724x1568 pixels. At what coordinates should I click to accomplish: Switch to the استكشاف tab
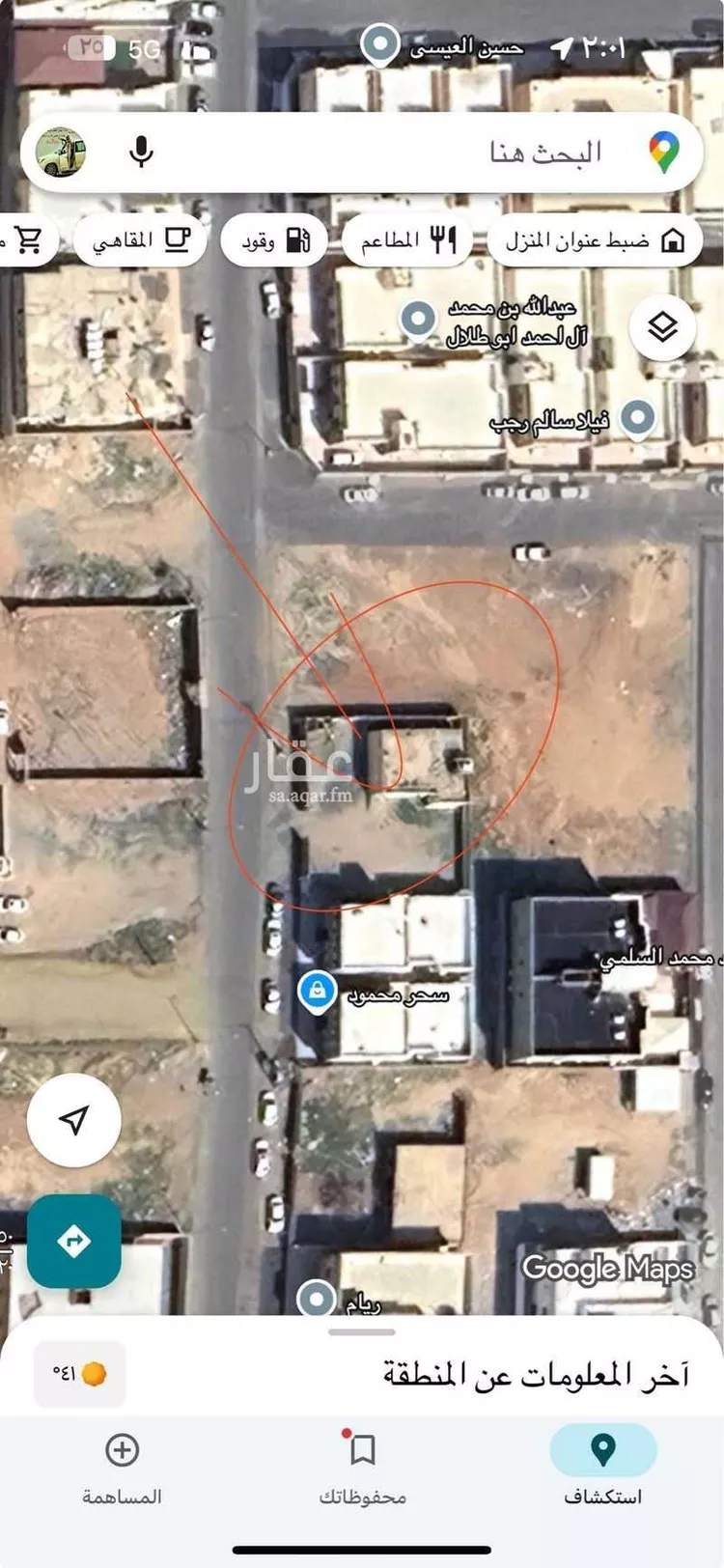602,1468
